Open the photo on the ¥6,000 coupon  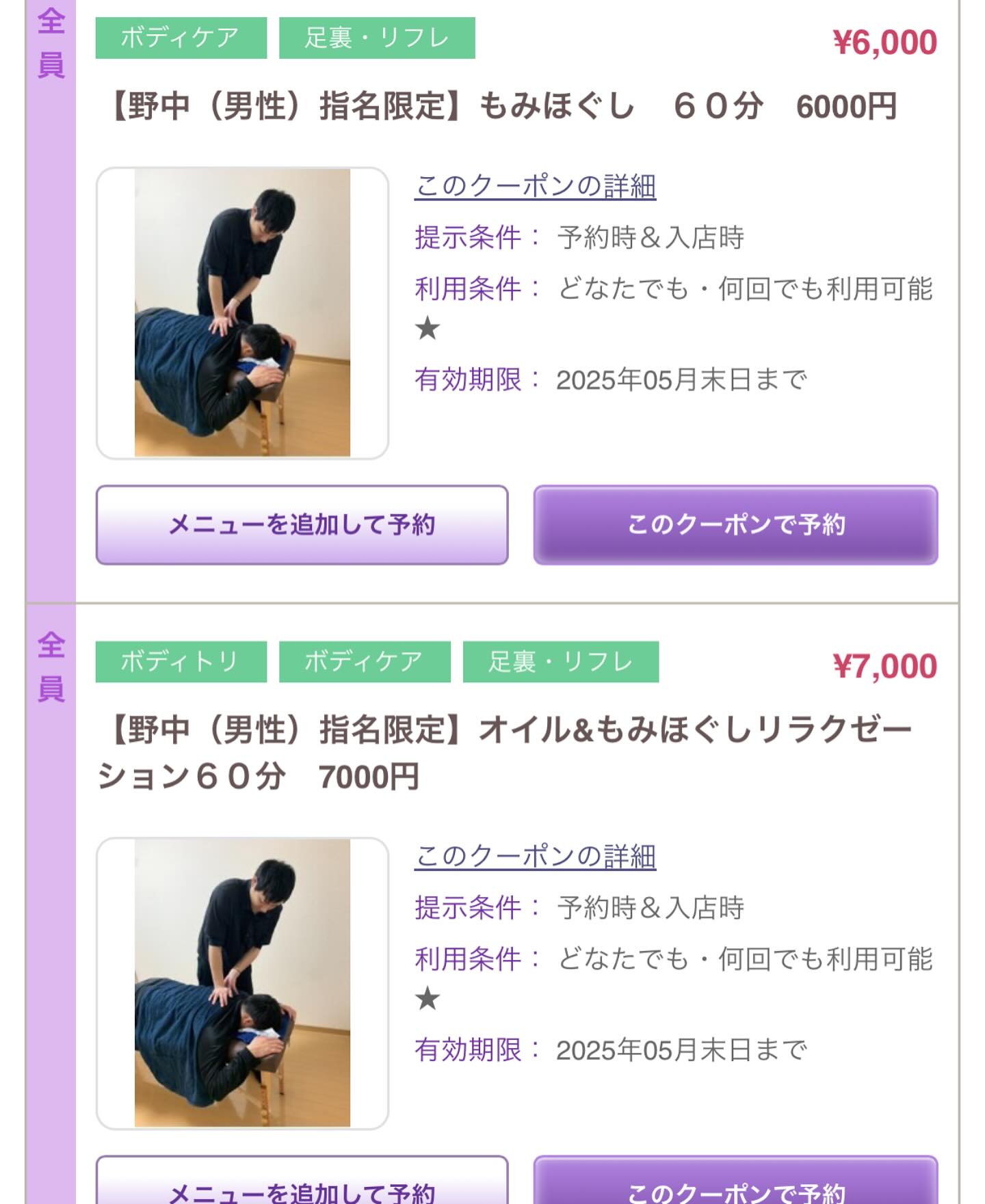click(x=242, y=313)
